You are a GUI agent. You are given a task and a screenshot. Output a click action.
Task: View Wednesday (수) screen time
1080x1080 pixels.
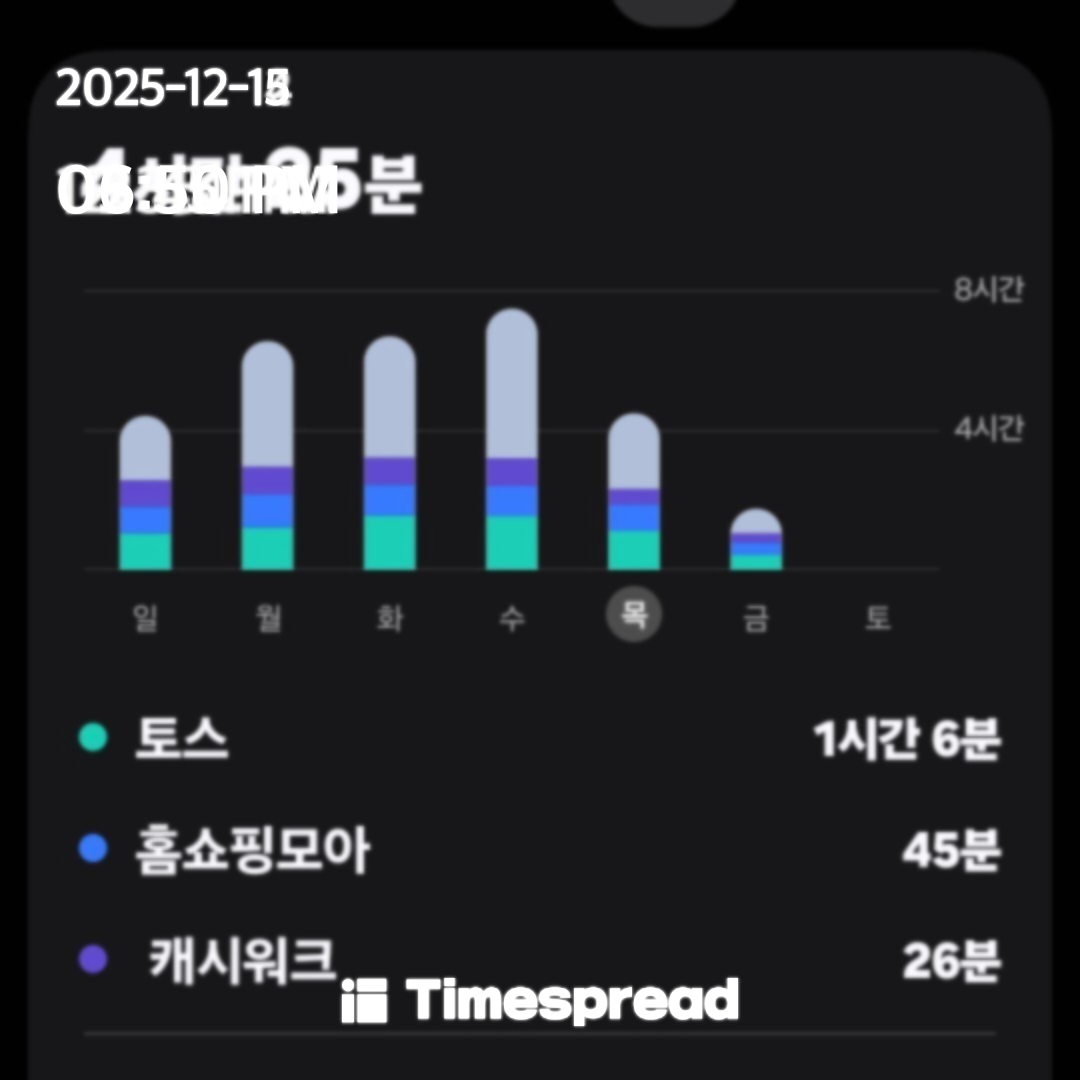511,618
